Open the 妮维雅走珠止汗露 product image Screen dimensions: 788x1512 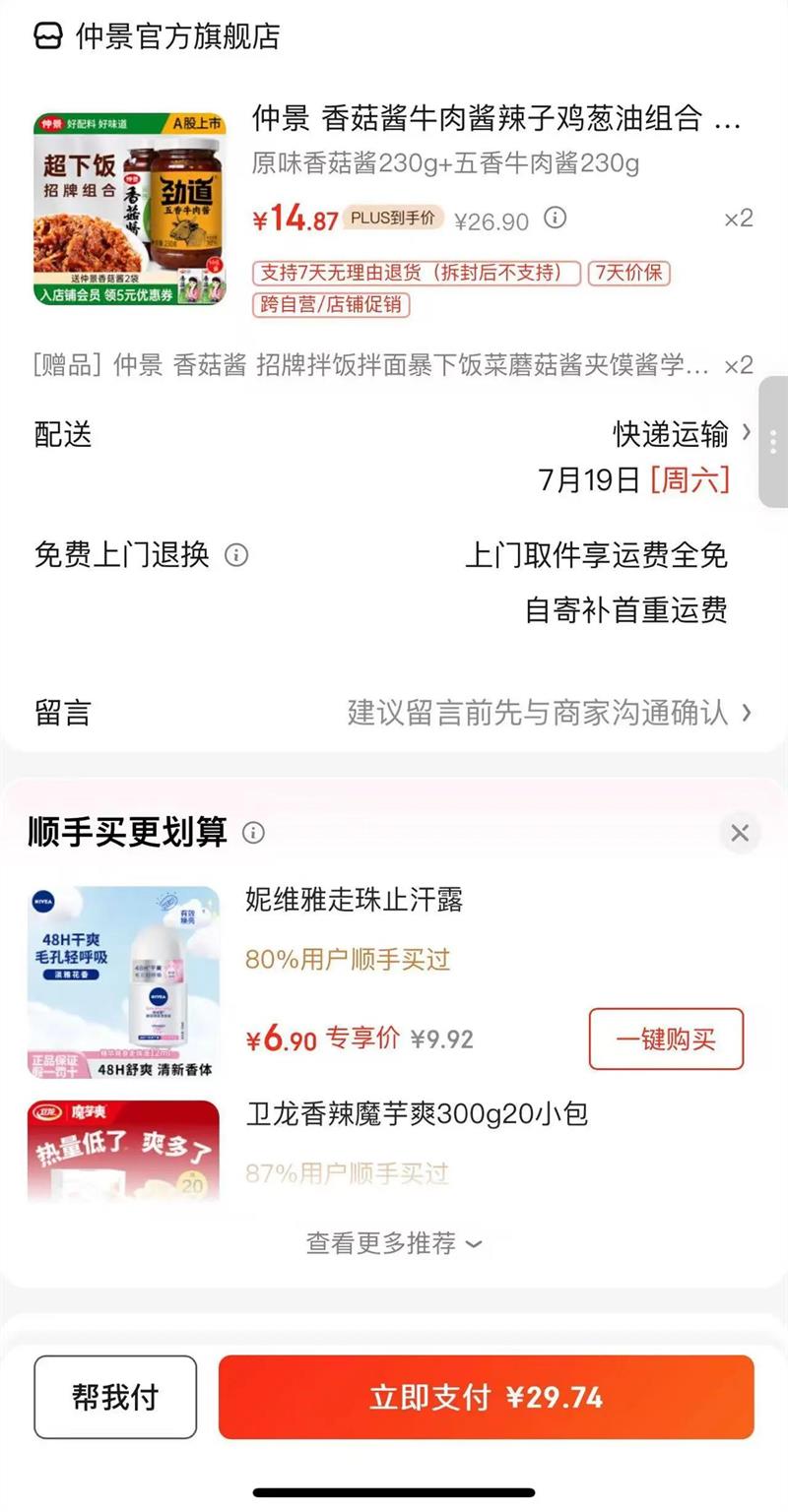[123, 981]
